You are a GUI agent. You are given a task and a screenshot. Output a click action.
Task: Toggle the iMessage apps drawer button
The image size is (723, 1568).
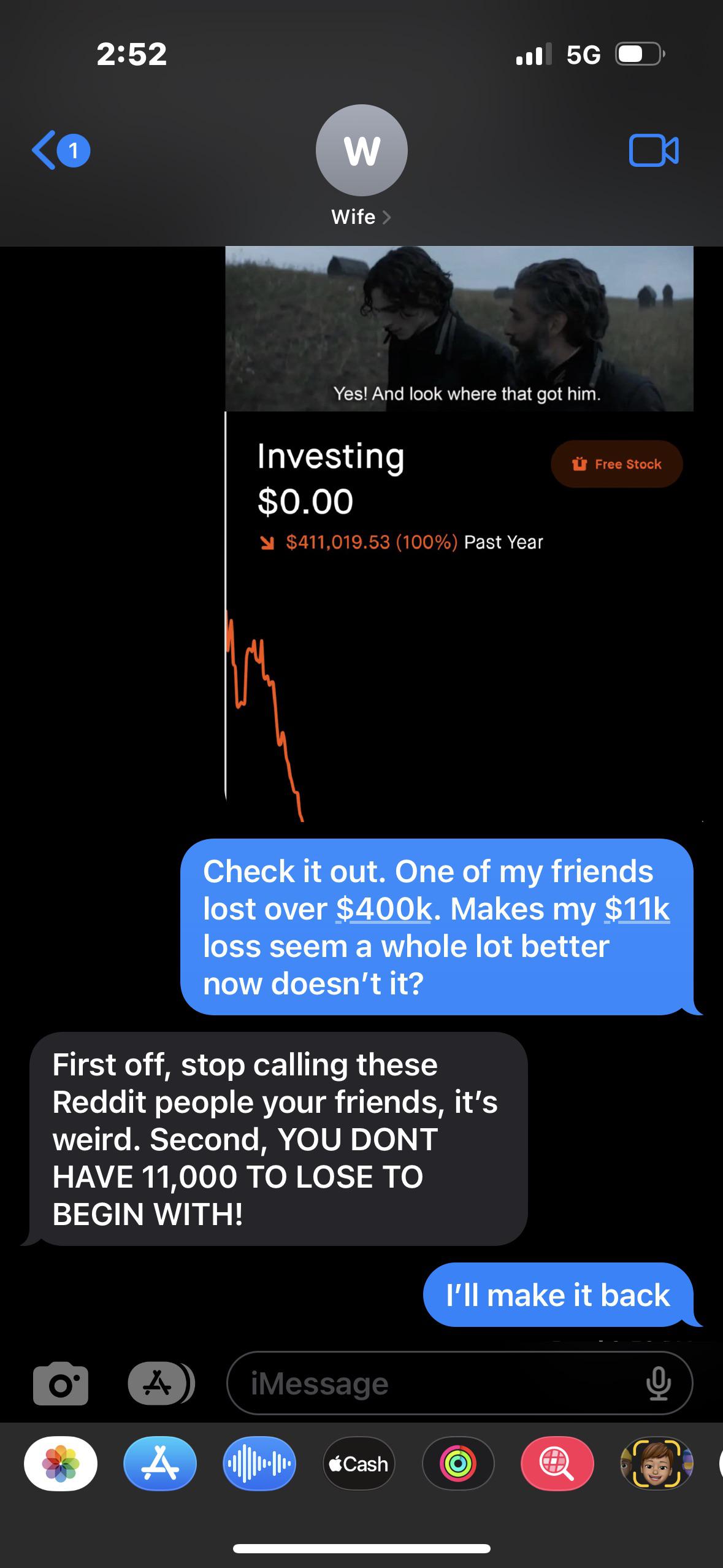tap(160, 1383)
